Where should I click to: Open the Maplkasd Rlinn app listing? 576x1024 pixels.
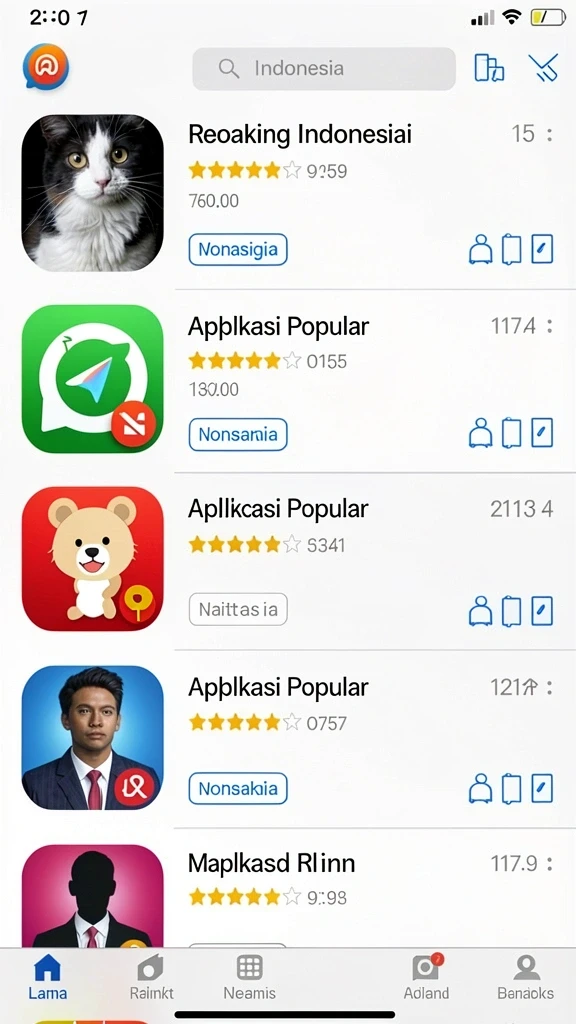[272, 863]
